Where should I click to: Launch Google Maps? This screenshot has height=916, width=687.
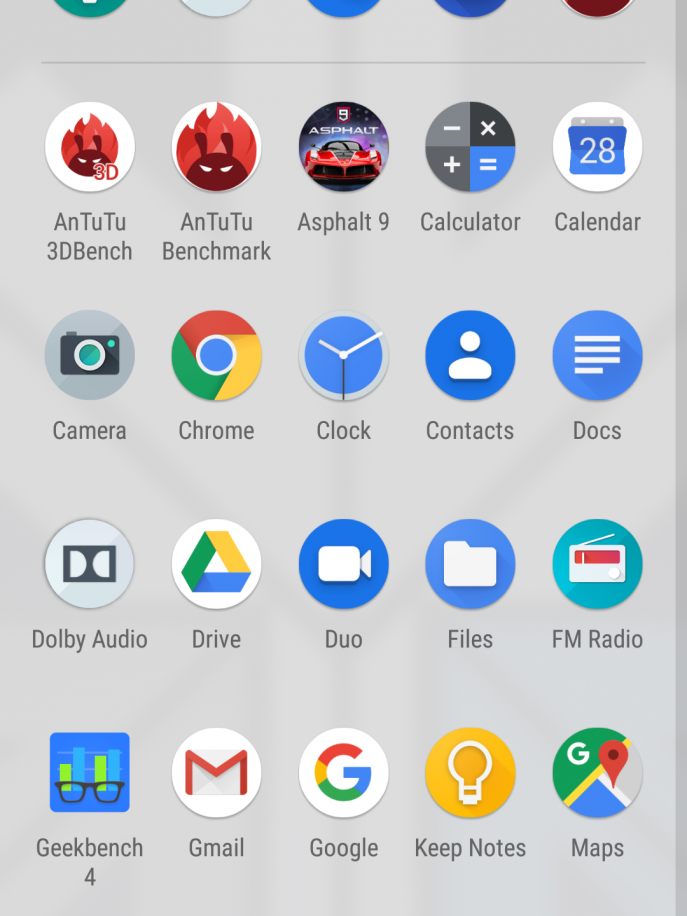[597, 772]
